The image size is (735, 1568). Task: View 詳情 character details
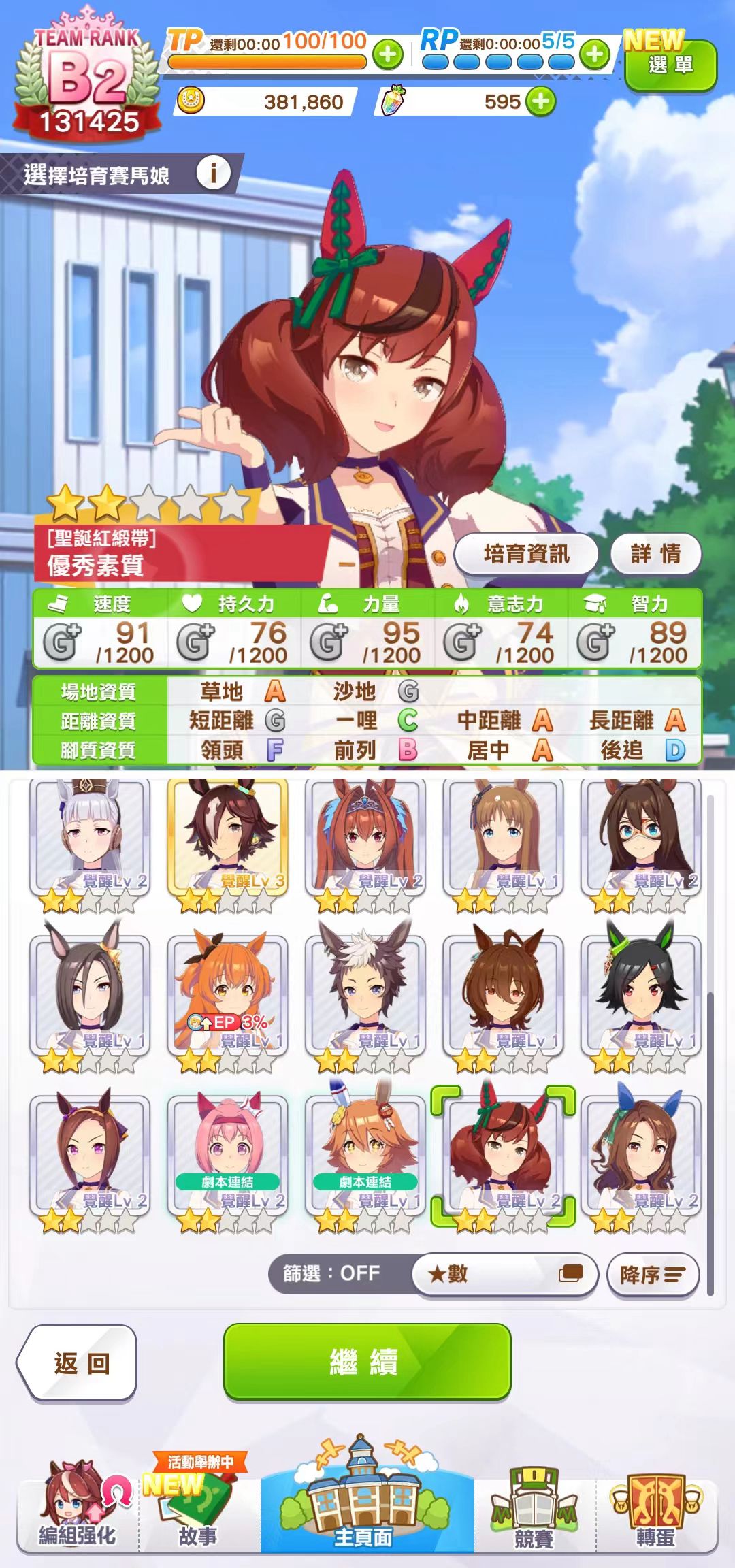click(x=655, y=554)
